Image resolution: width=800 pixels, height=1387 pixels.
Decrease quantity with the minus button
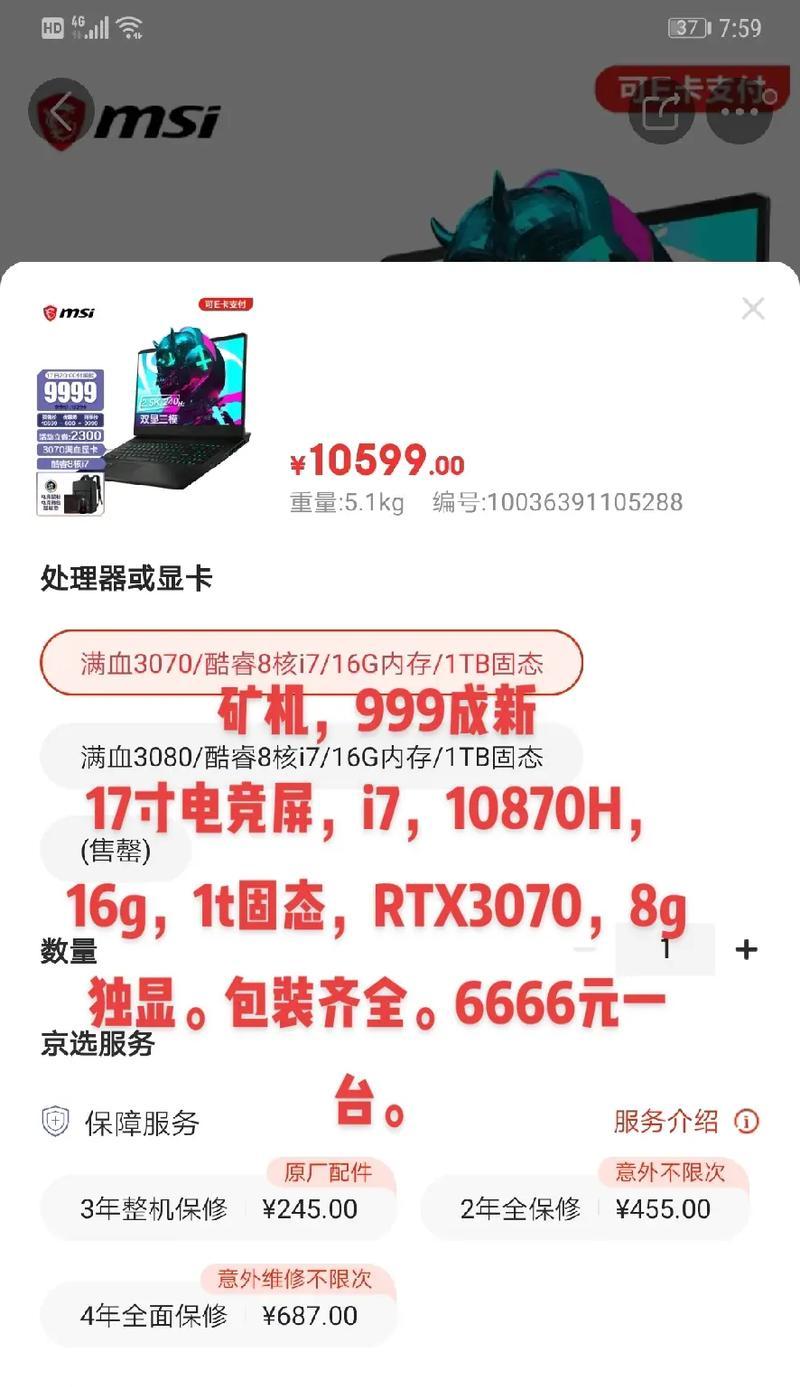pyautogui.click(x=584, y=950)
